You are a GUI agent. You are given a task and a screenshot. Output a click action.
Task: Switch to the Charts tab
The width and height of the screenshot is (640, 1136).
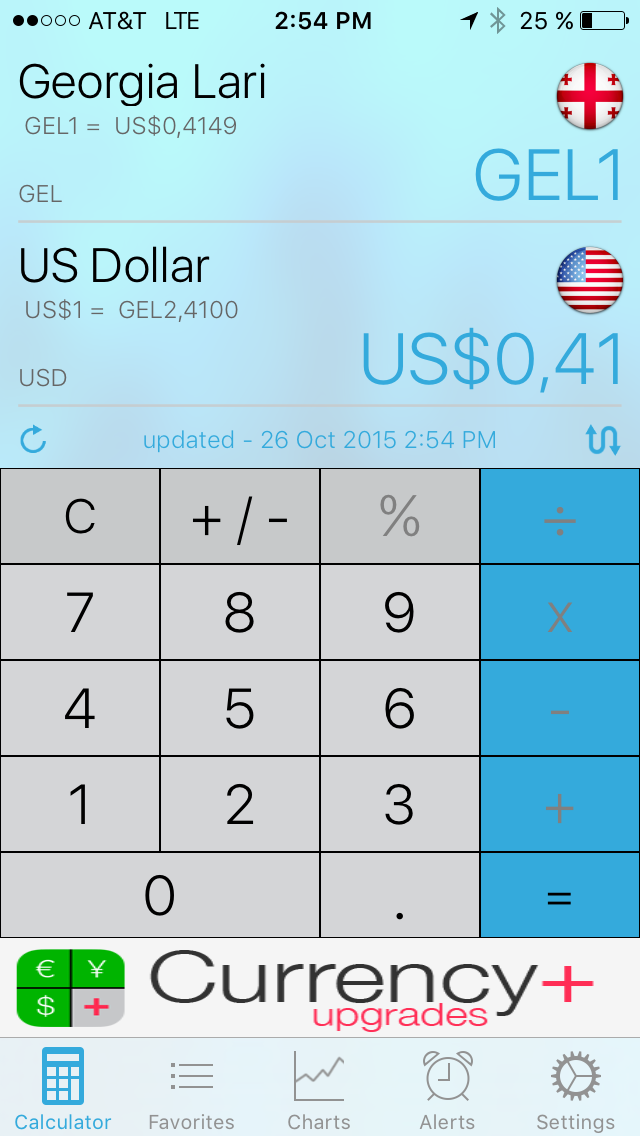[319, 1089]
